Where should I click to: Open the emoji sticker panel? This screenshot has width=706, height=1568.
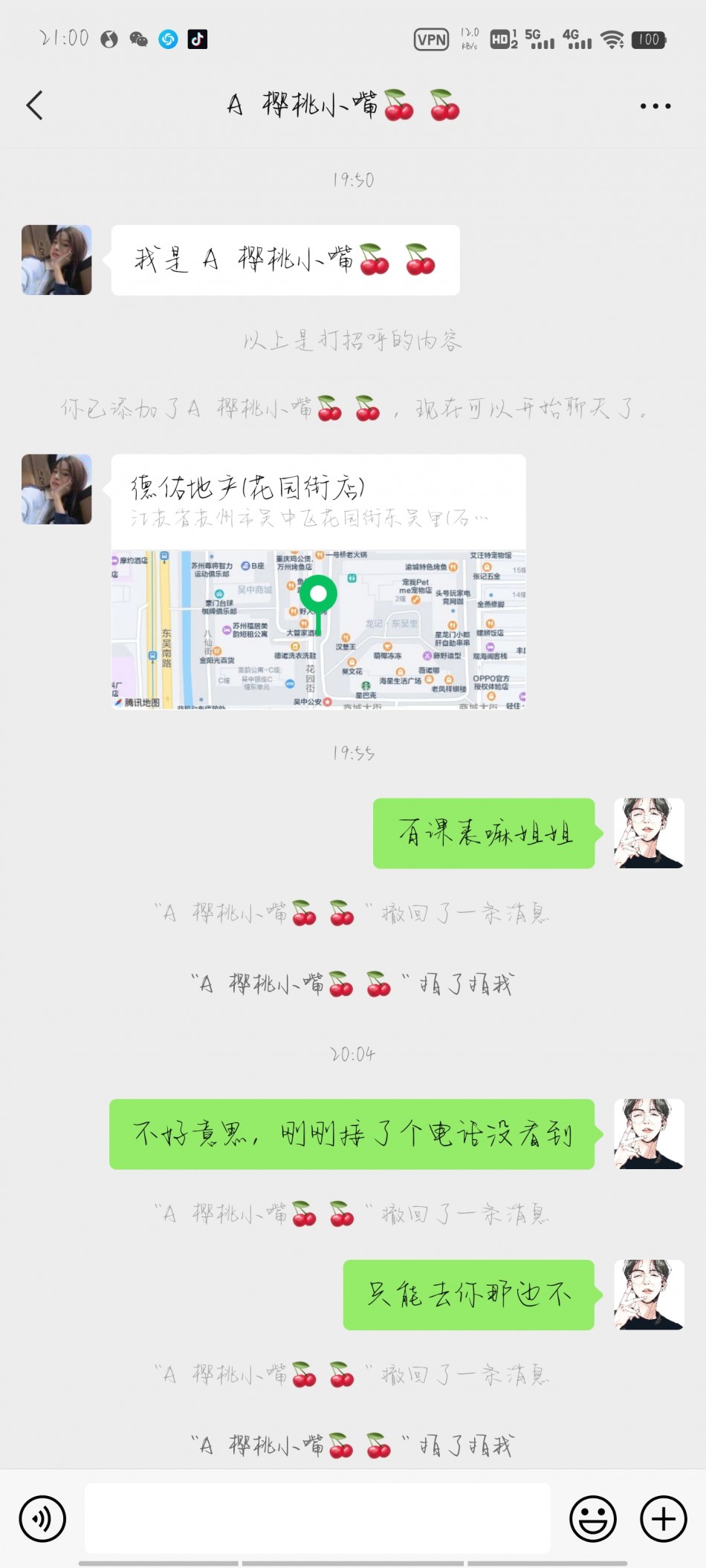[592, 1518]
